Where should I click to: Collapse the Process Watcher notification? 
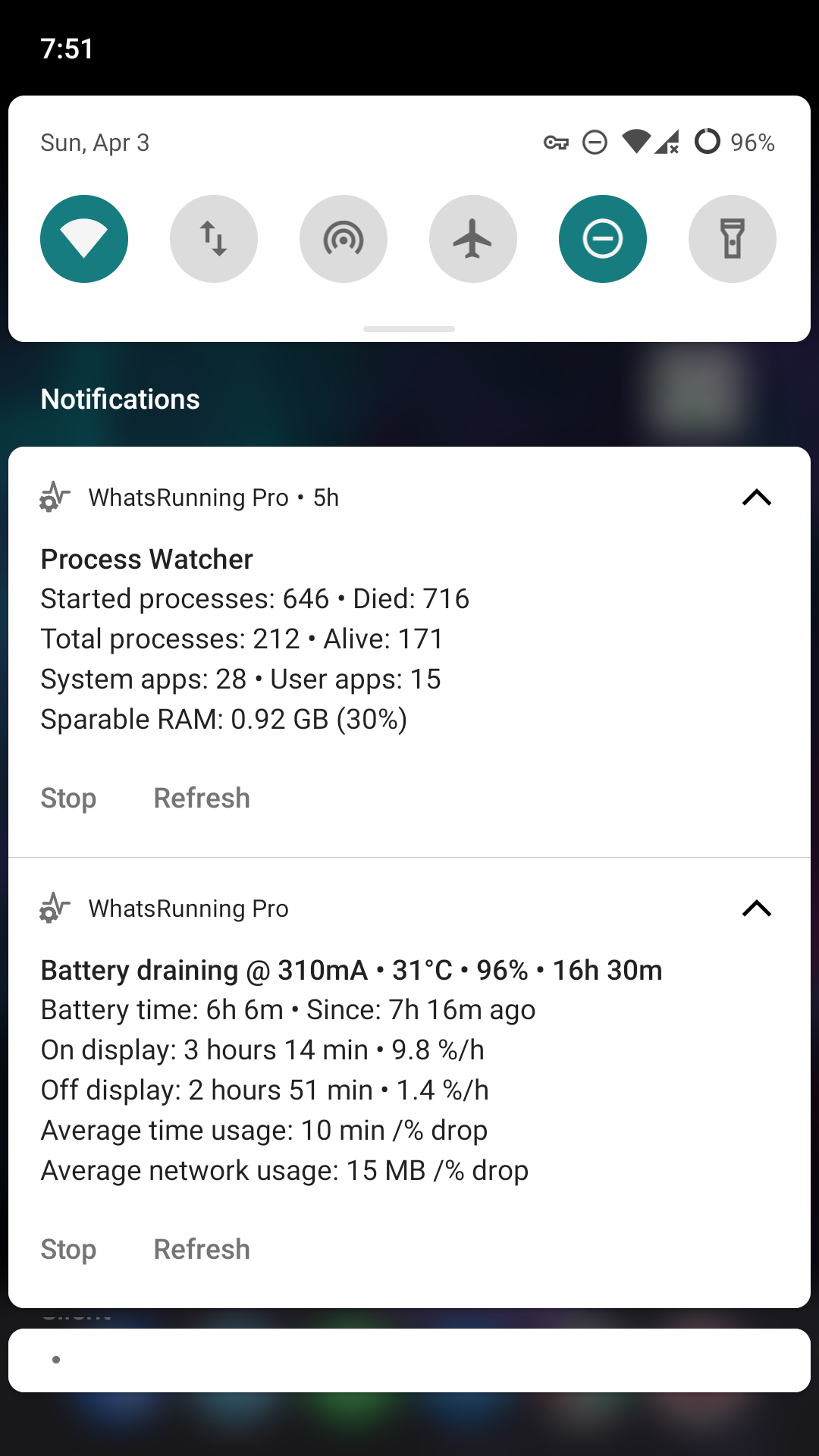tap(757, 497)
